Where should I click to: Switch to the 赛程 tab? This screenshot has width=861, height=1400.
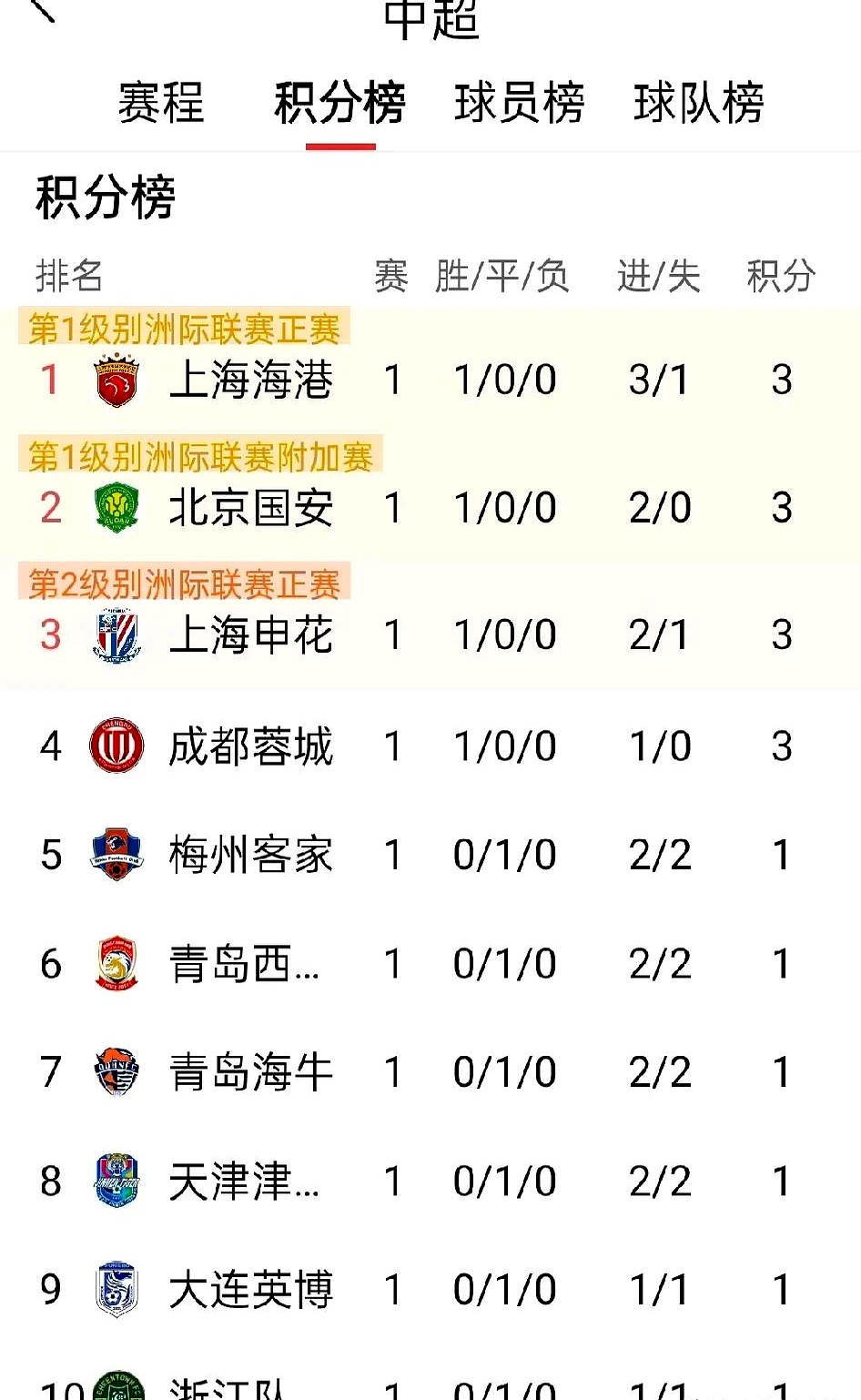coord(159,103)
